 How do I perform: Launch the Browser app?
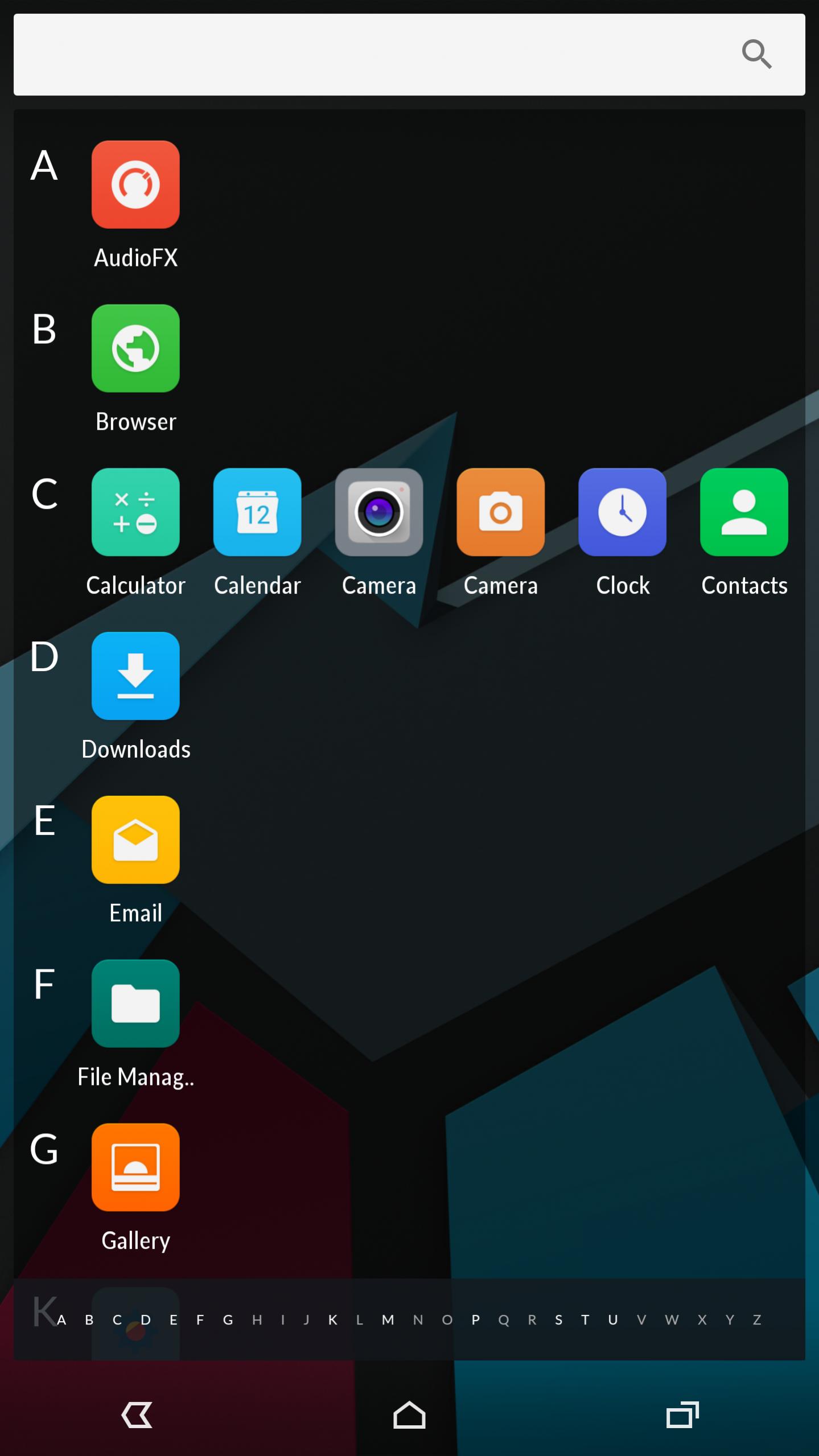pyautogui.click(x=135, y=348)
